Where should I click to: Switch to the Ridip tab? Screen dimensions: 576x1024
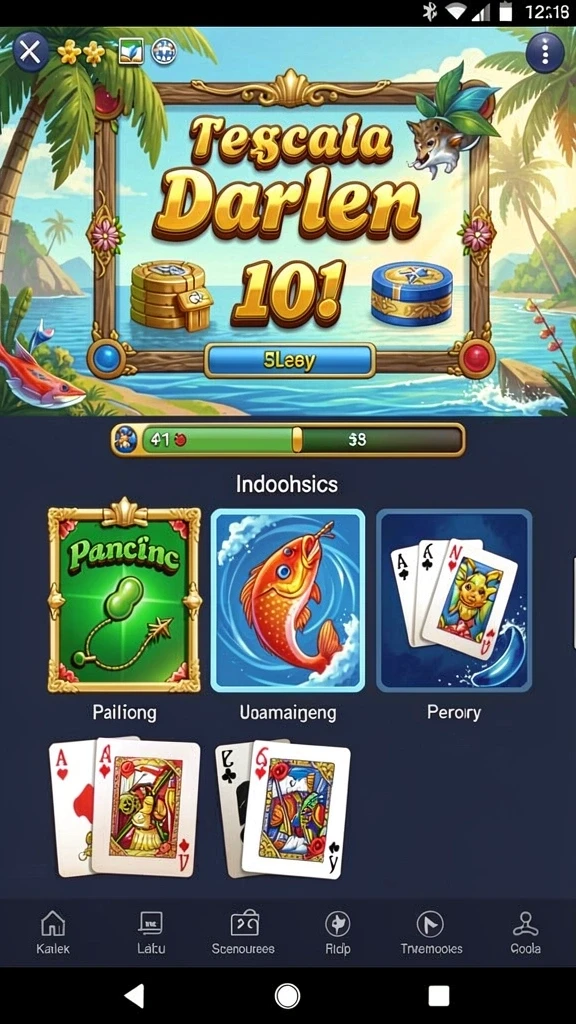tap(338, 933)
